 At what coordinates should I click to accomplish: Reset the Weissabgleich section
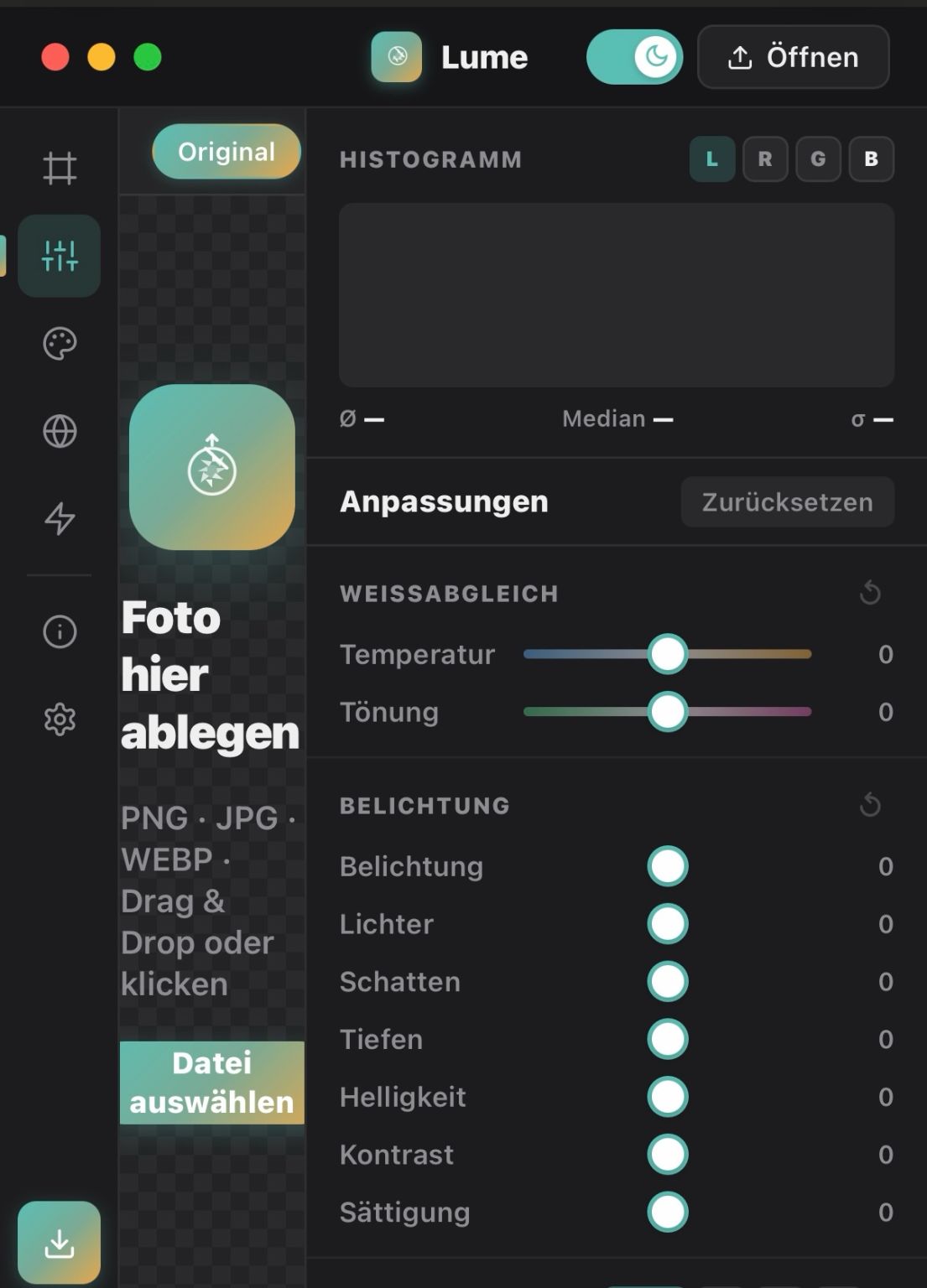pos(870,593)
